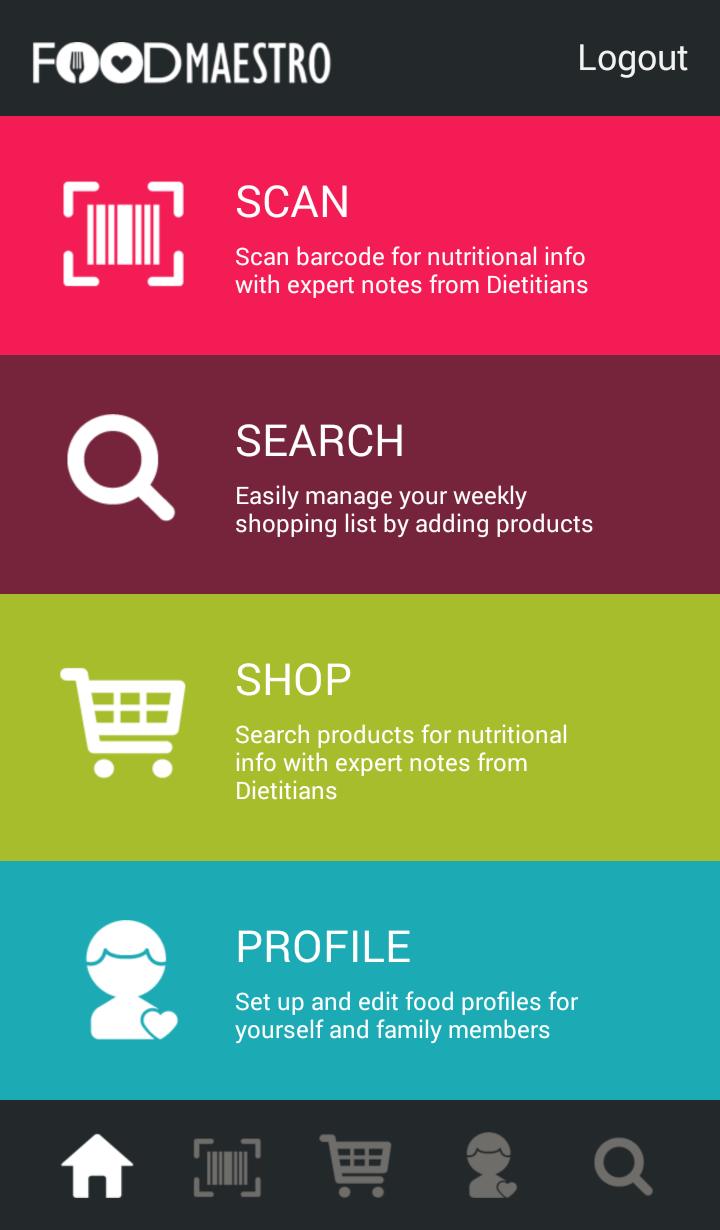Select the search icon in bottom bar
720x1230 pixels.
[622, 1165]
